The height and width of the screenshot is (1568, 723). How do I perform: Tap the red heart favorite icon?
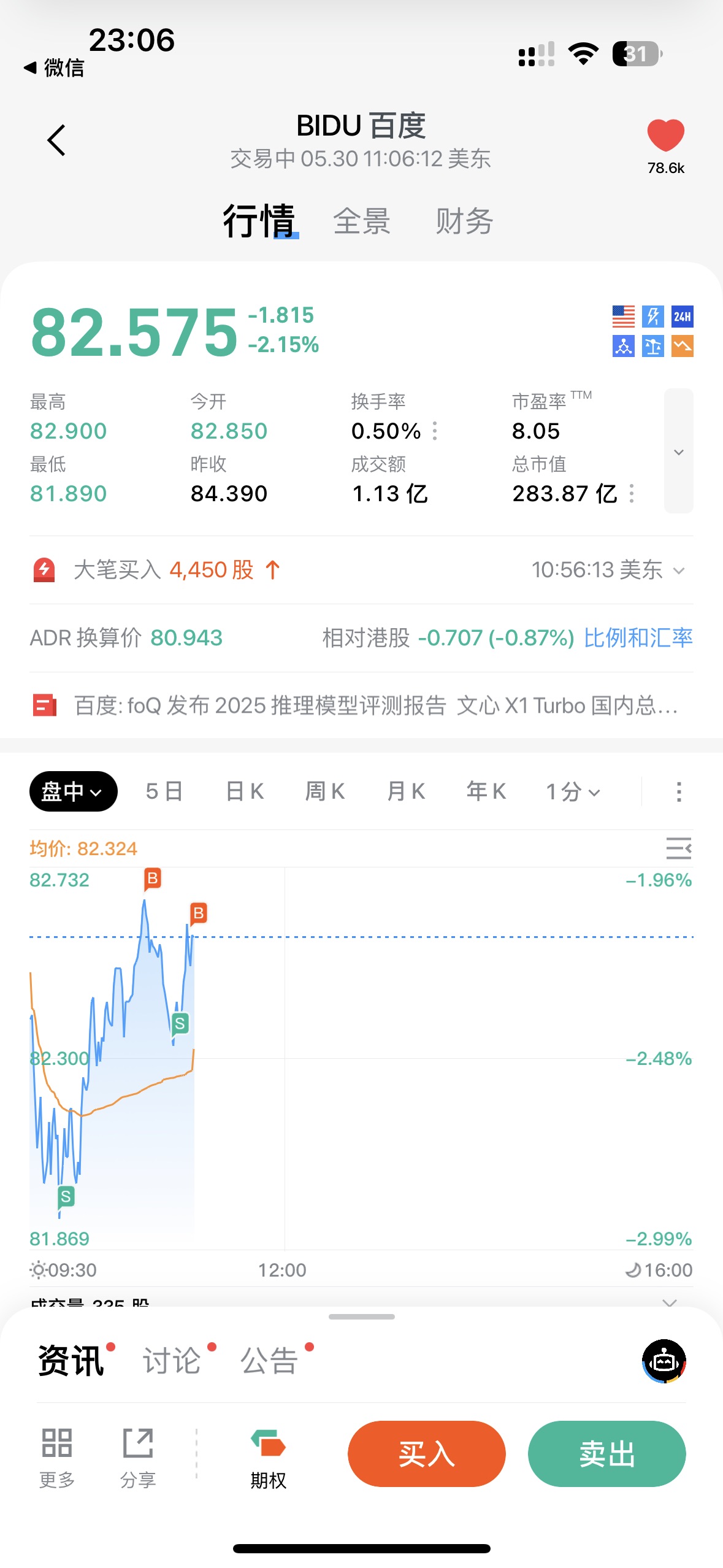point(665,136)
